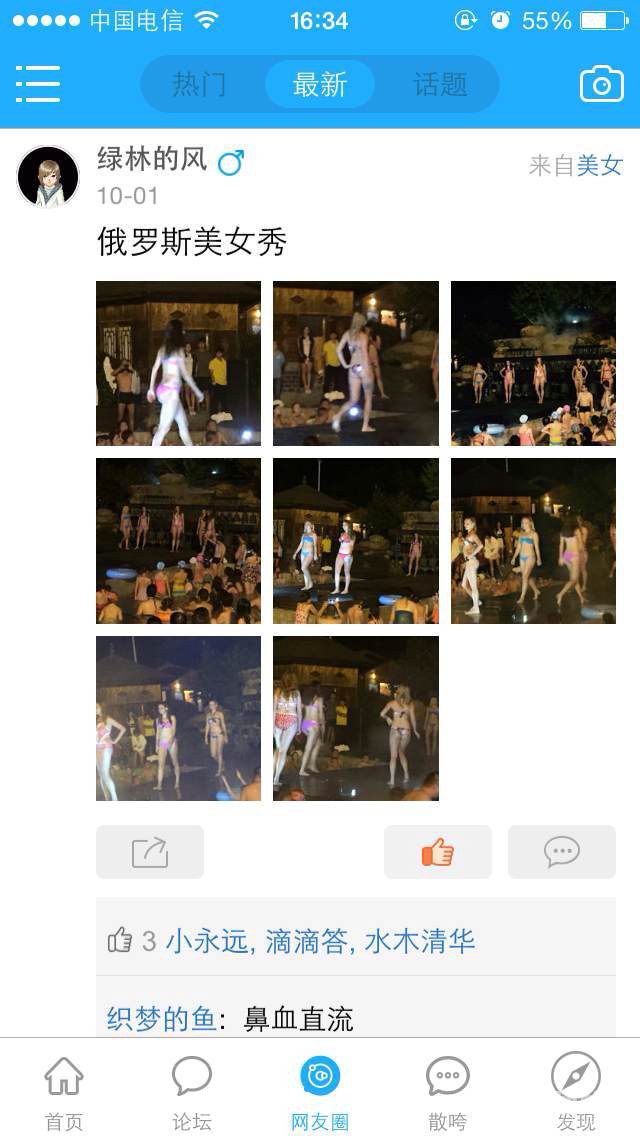
Task: Open the camera to post
Action: pos(601,84)
